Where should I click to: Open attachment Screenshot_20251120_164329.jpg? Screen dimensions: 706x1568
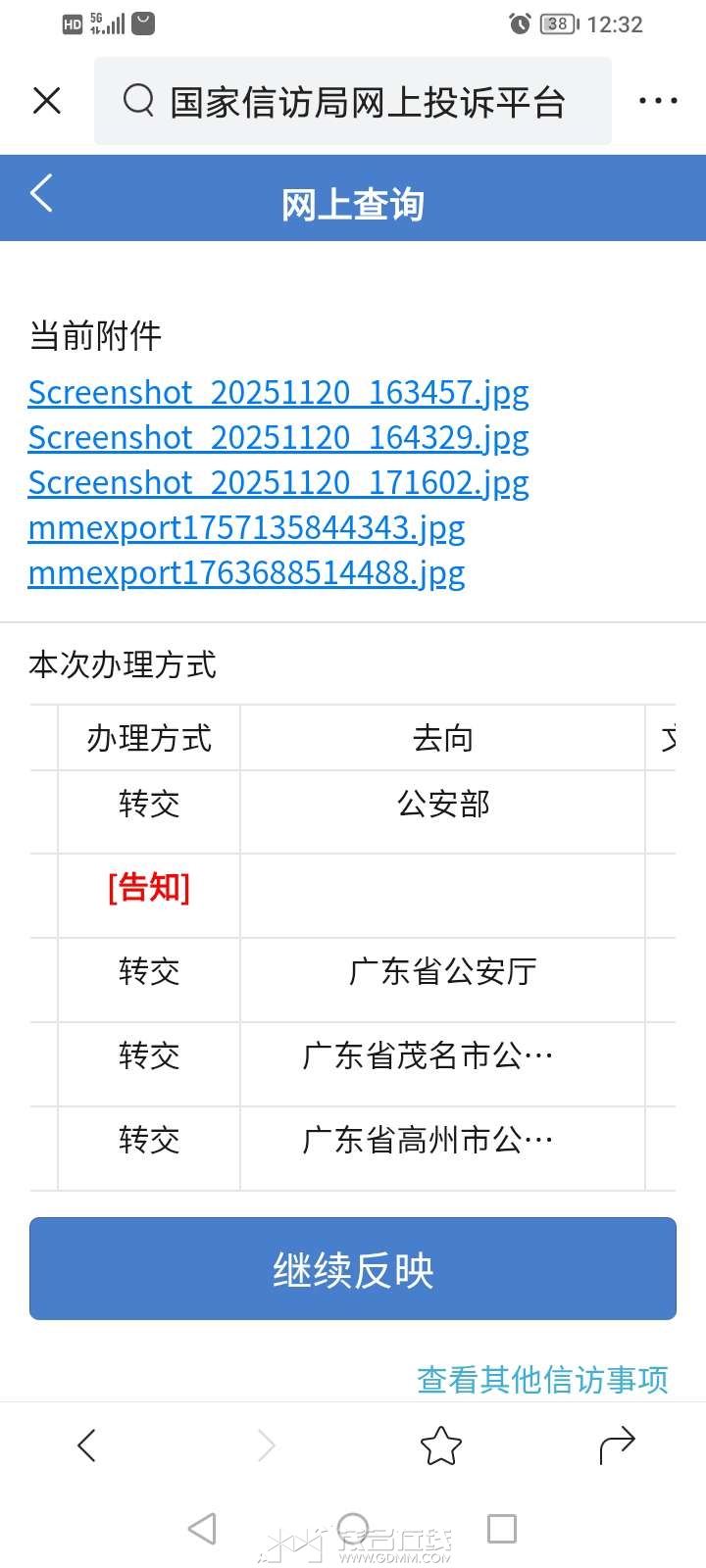278,438
